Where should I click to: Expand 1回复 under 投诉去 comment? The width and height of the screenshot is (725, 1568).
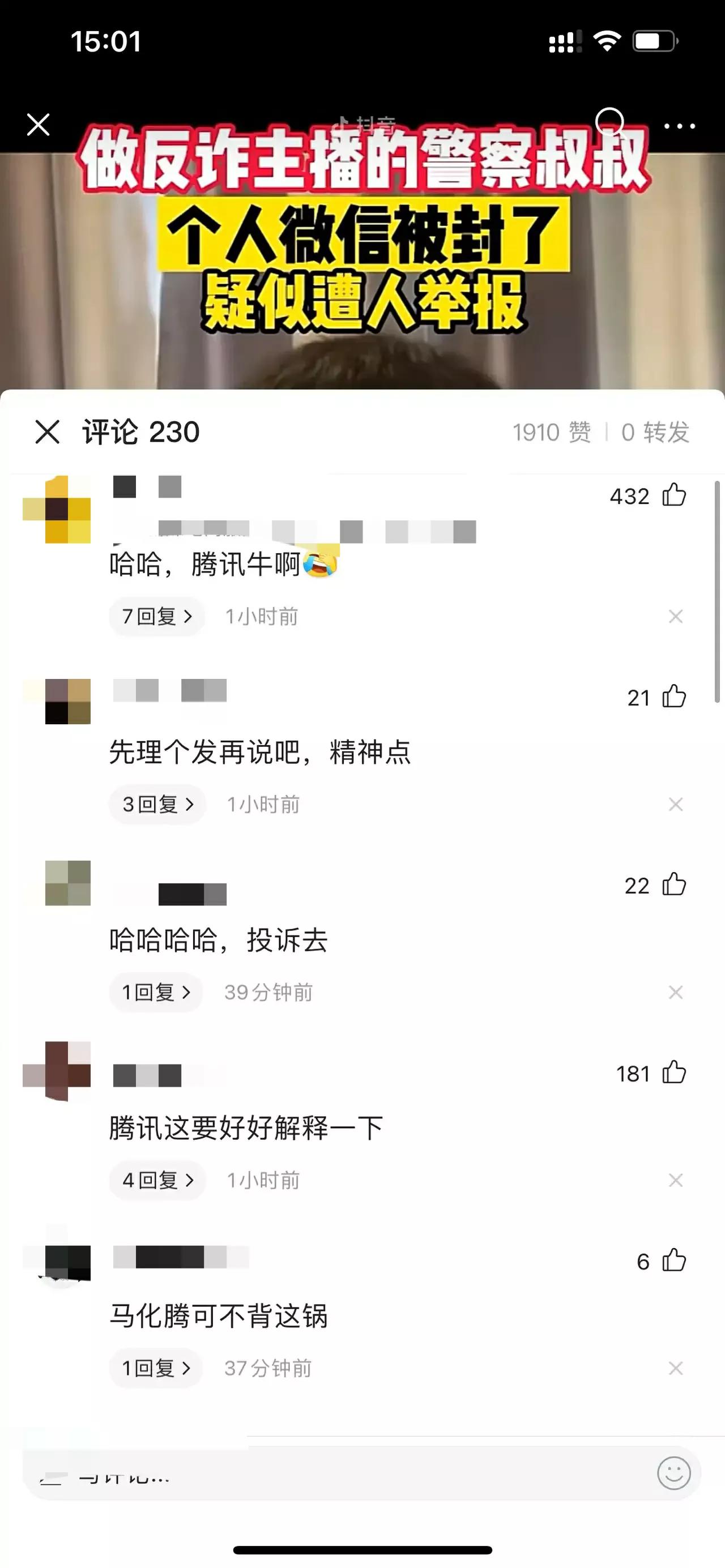click(156, 993)
